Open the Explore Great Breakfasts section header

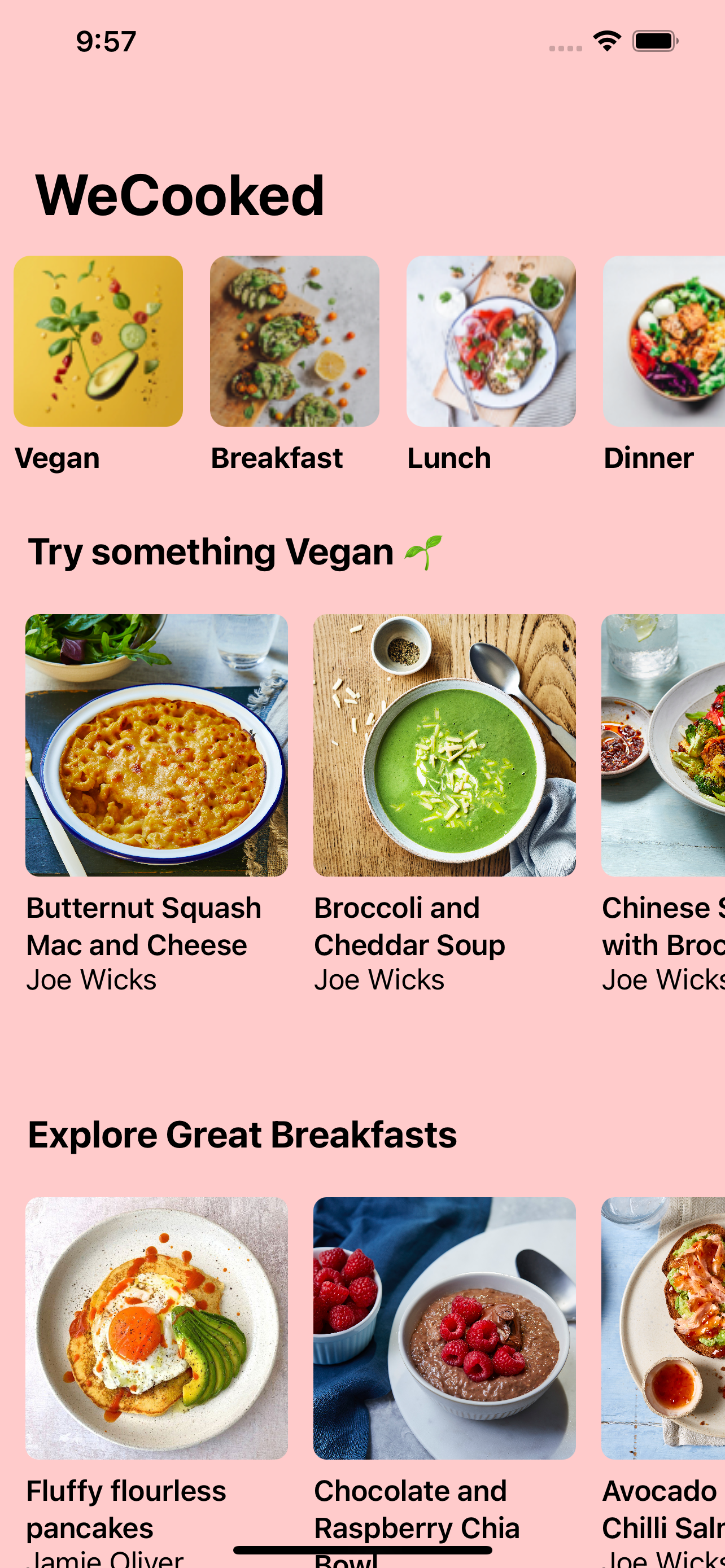(243, 1133)
